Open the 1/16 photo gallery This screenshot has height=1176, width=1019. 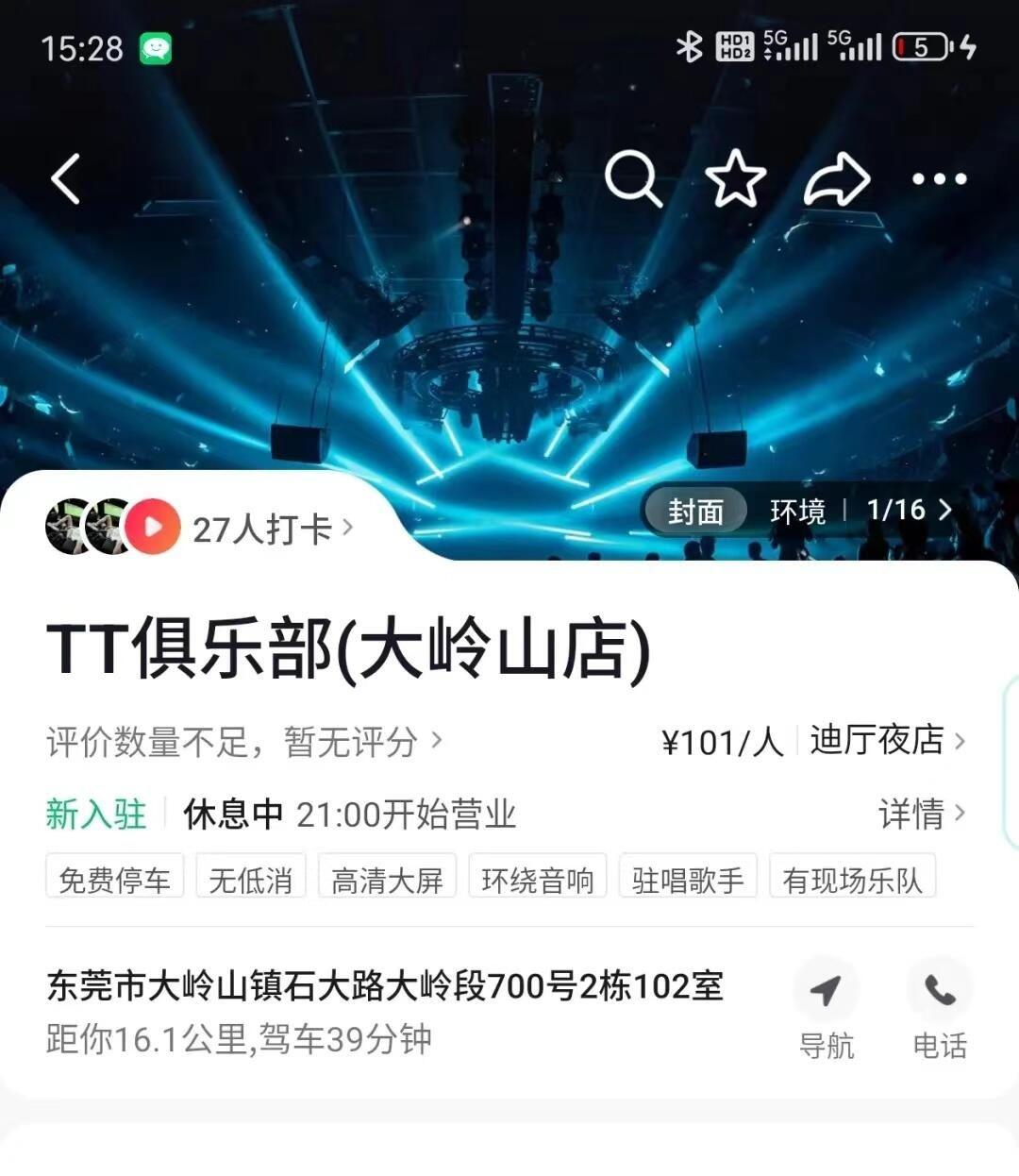click(x=909, y=511)
